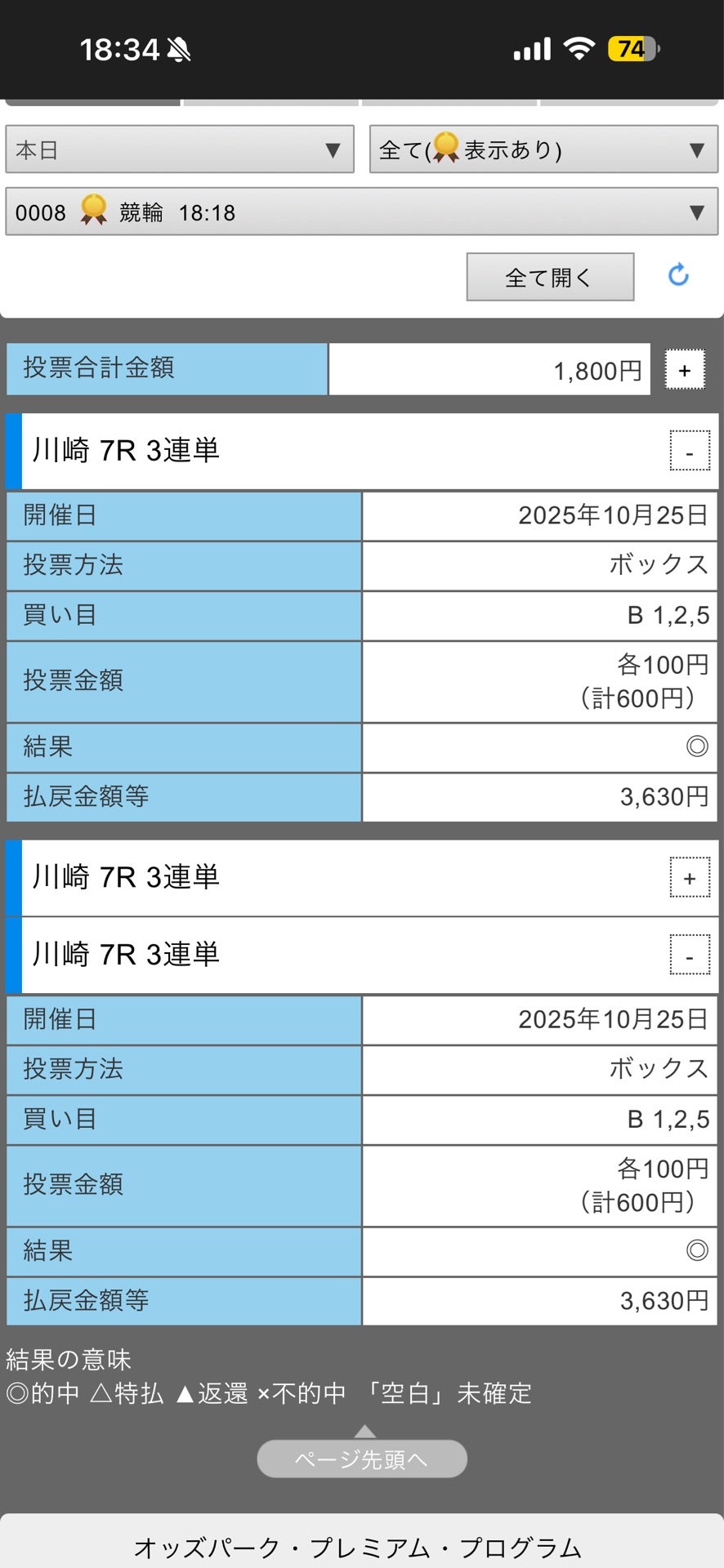724x1568 pixels.
Task: Select the leftmost dark tab at top
Action: point(92,100)
